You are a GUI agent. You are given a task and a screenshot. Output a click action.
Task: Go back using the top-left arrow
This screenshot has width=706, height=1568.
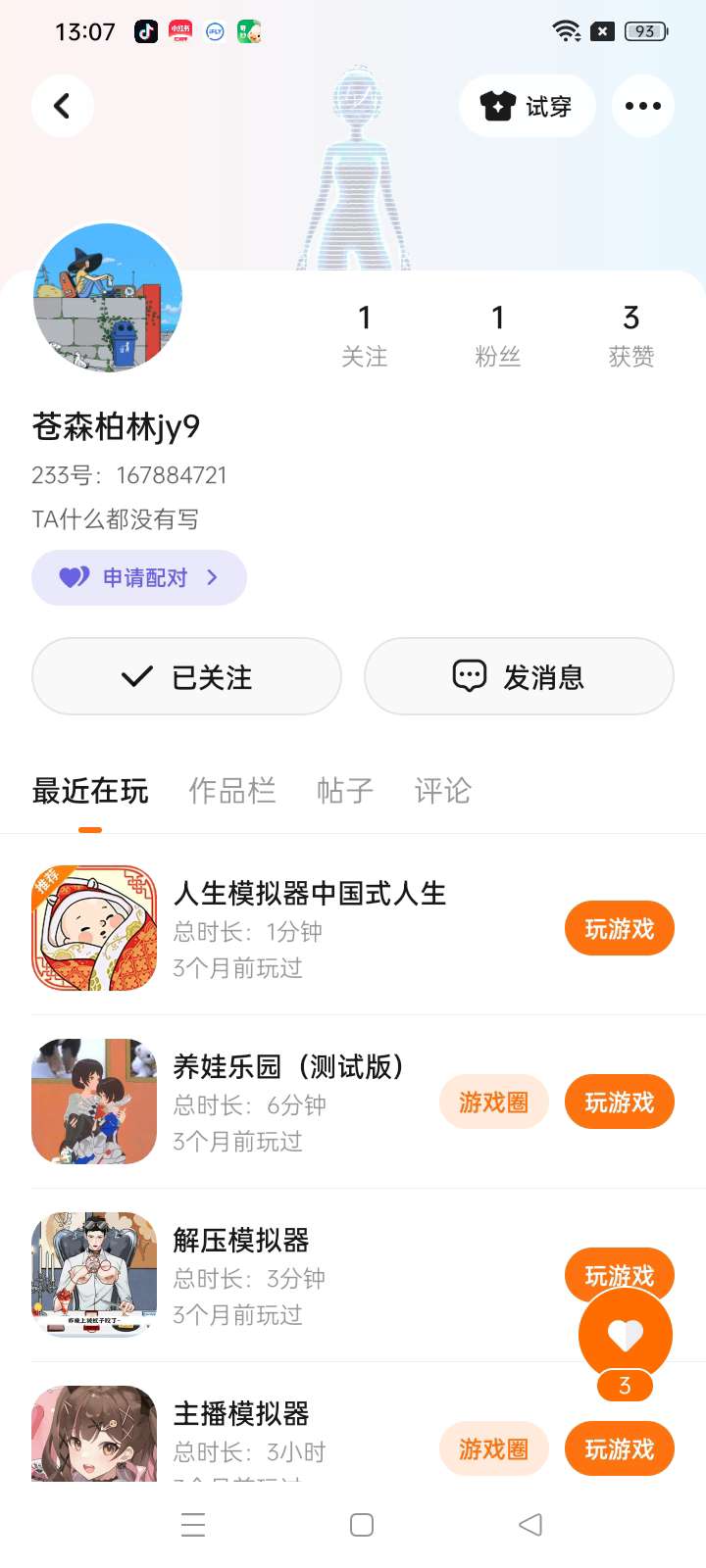tap(62, 106)
